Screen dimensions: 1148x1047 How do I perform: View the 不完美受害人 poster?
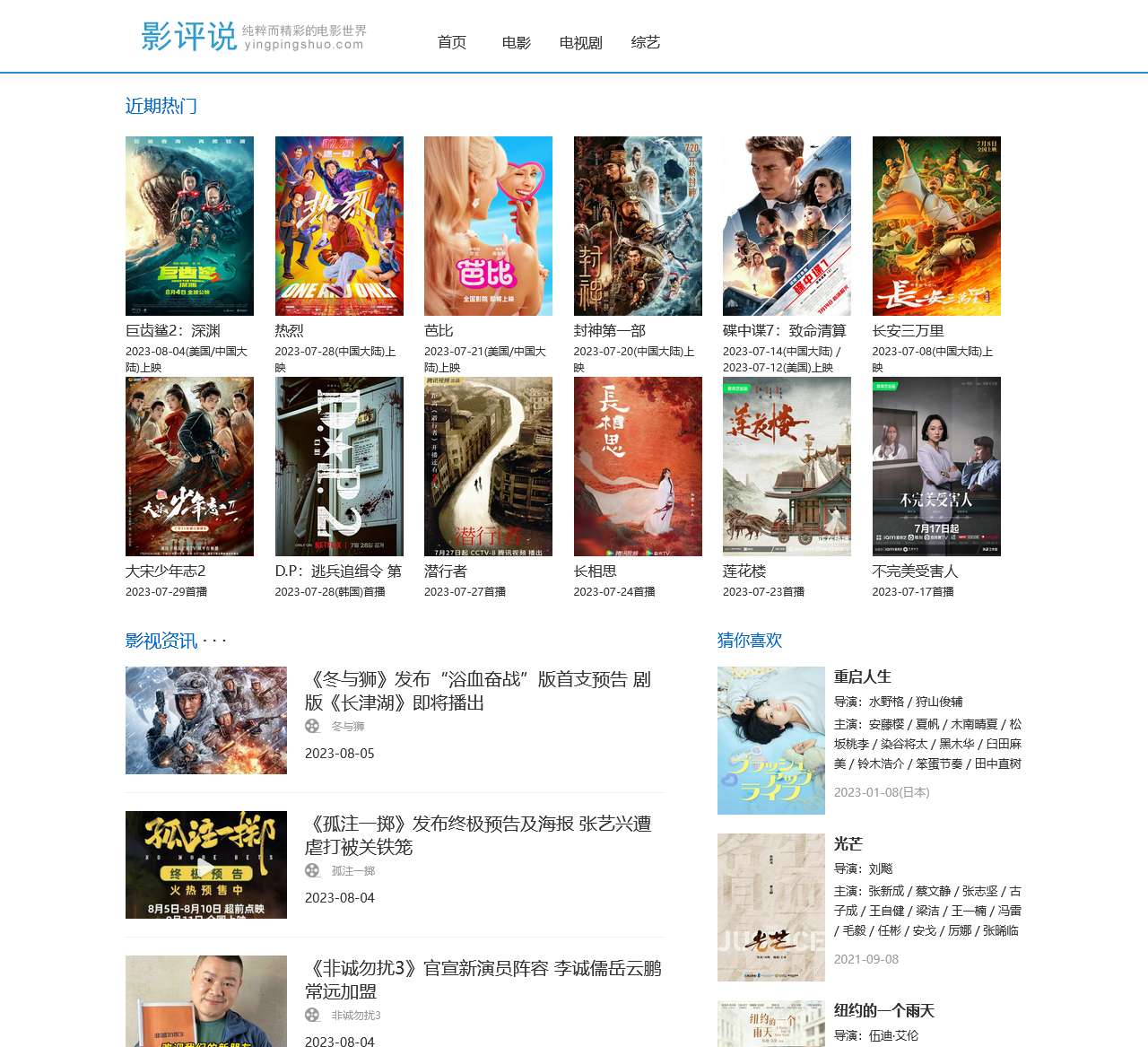point(936,467)
